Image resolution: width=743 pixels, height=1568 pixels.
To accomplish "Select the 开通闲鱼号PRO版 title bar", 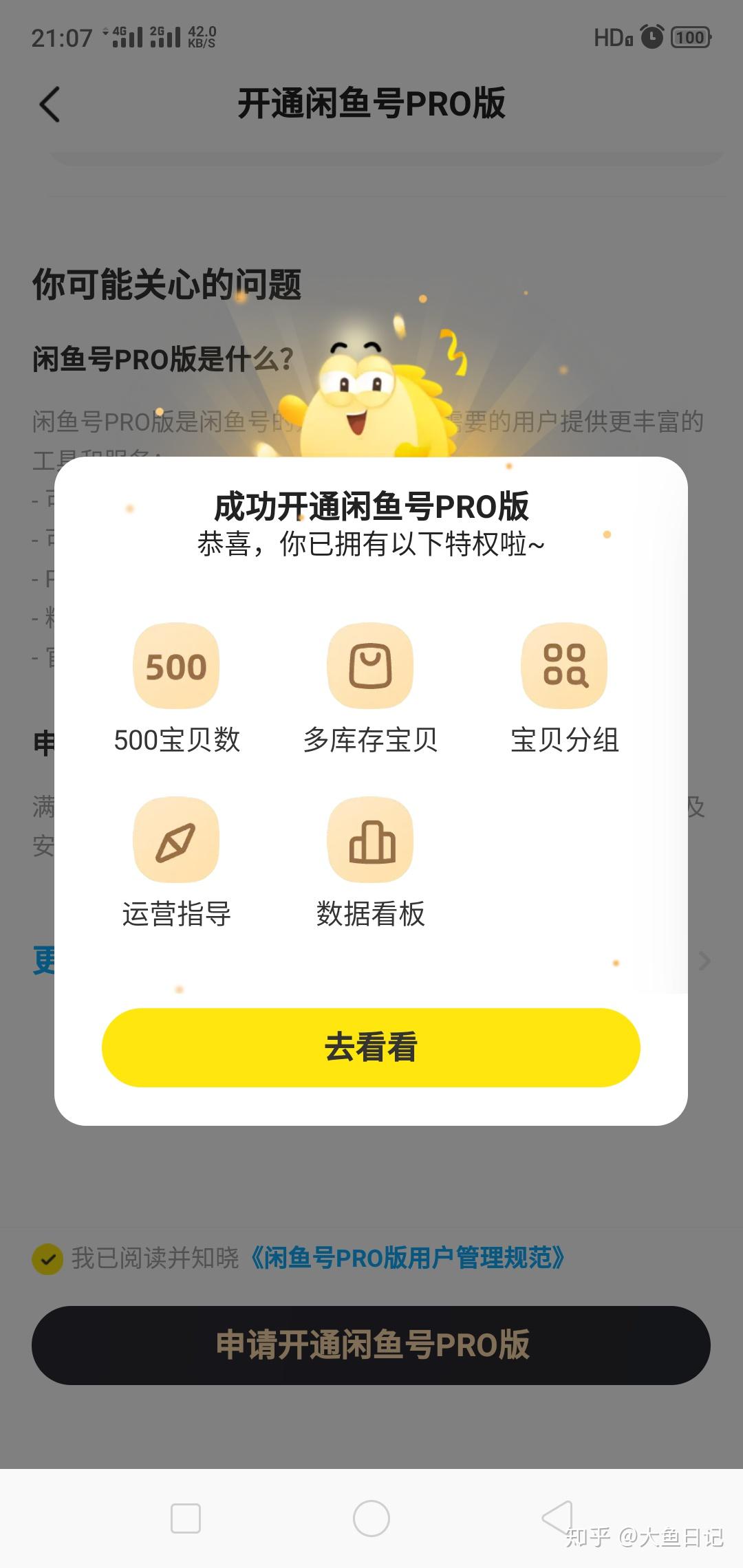I will (371, 105).
